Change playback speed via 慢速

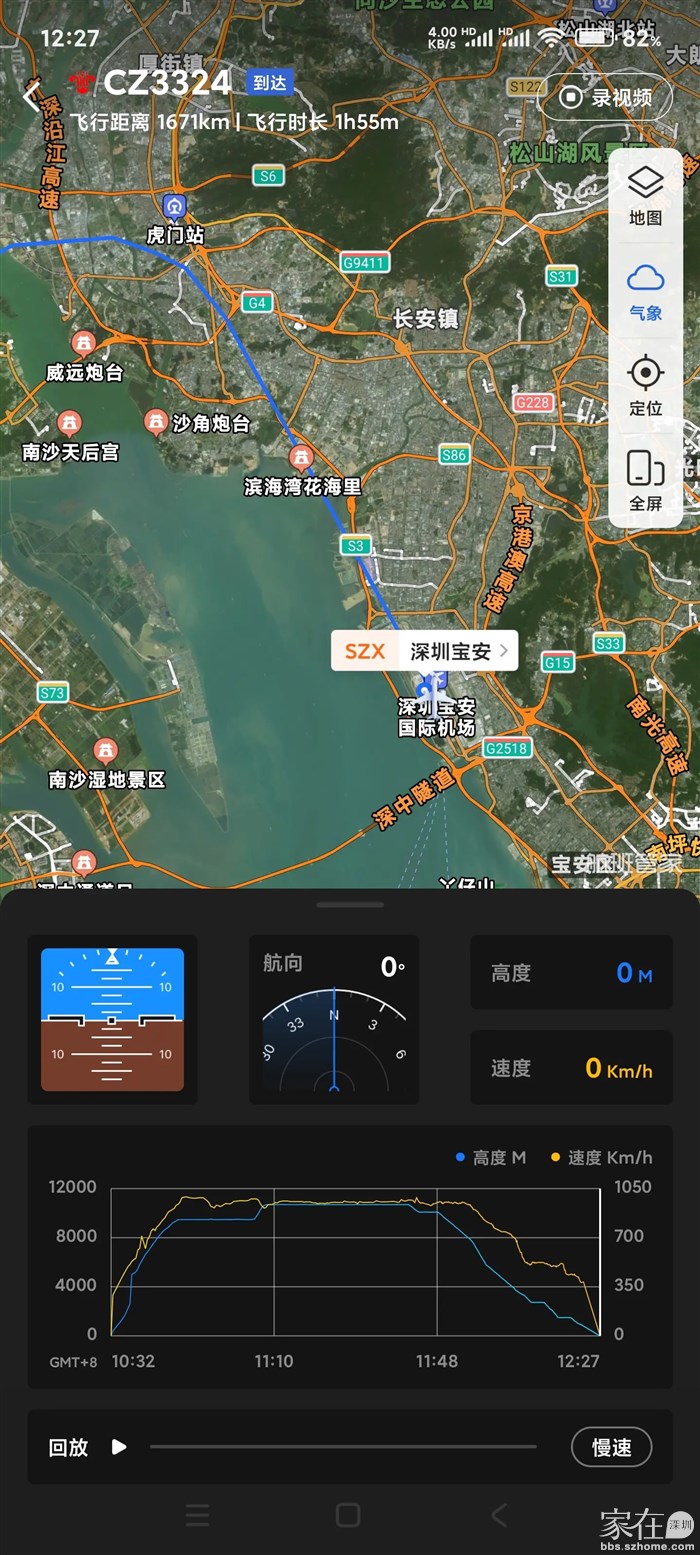(x=611, y=1446)
